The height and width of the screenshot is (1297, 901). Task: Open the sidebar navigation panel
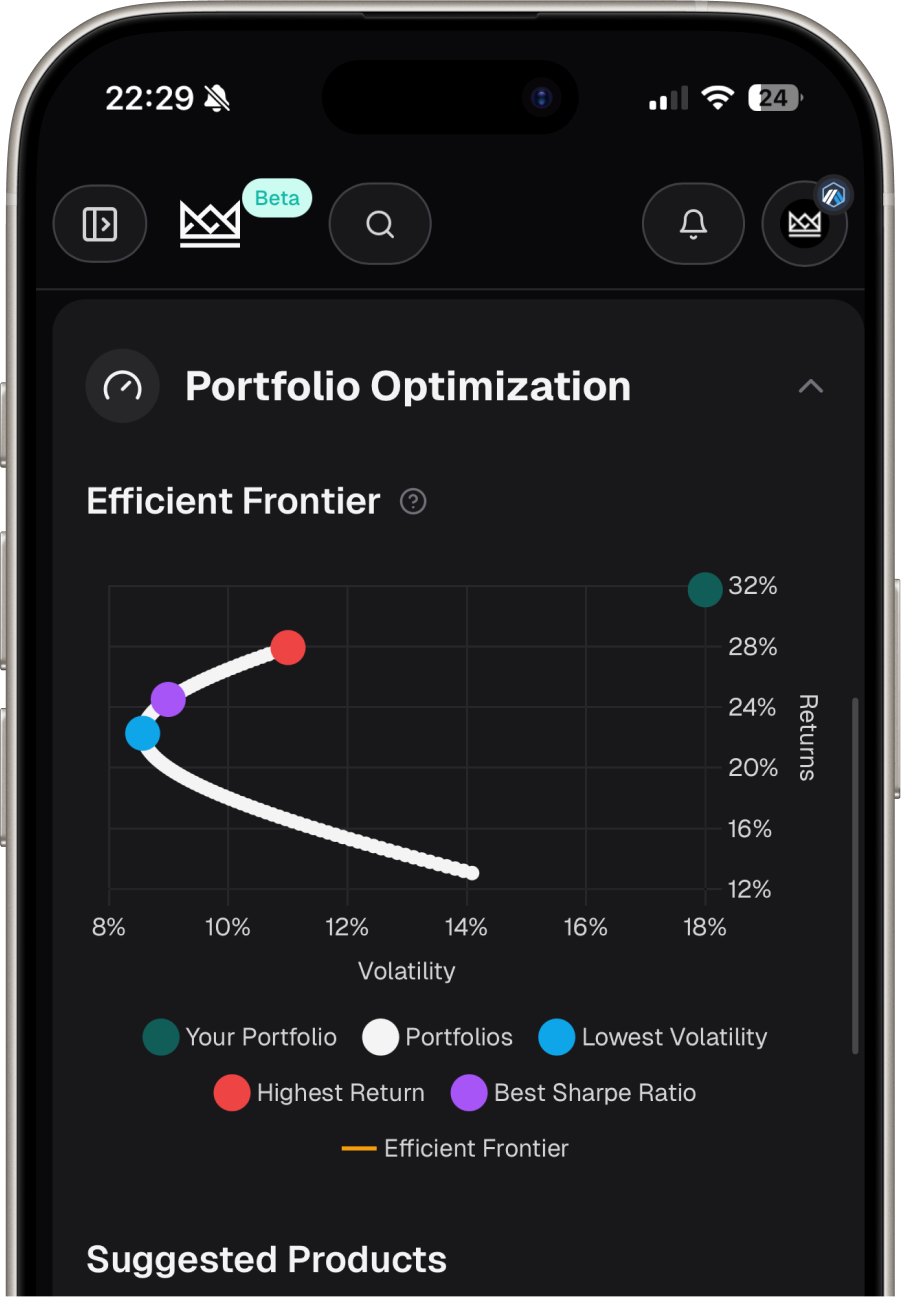pos(99,224)
